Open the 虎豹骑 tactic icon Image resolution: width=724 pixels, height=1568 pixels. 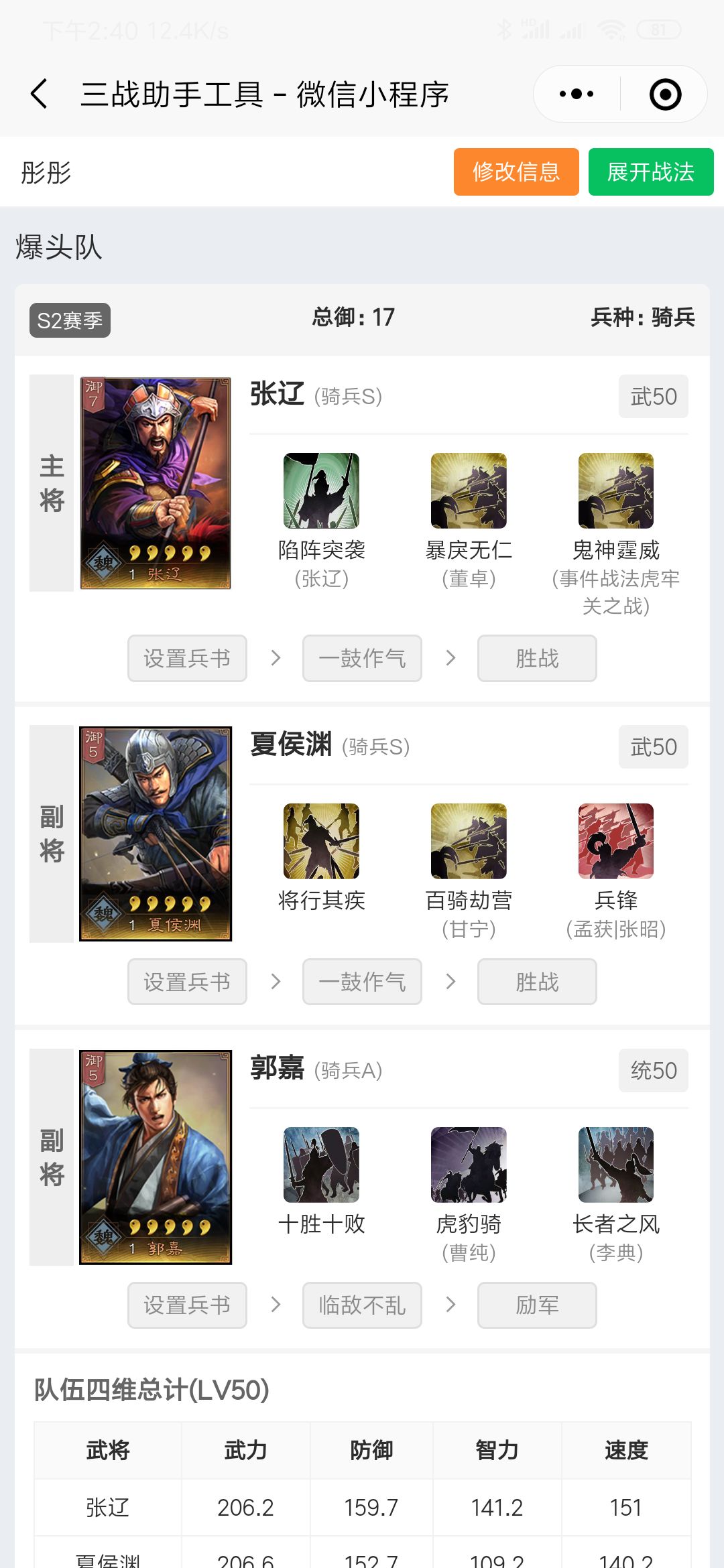click(469, 1165)
